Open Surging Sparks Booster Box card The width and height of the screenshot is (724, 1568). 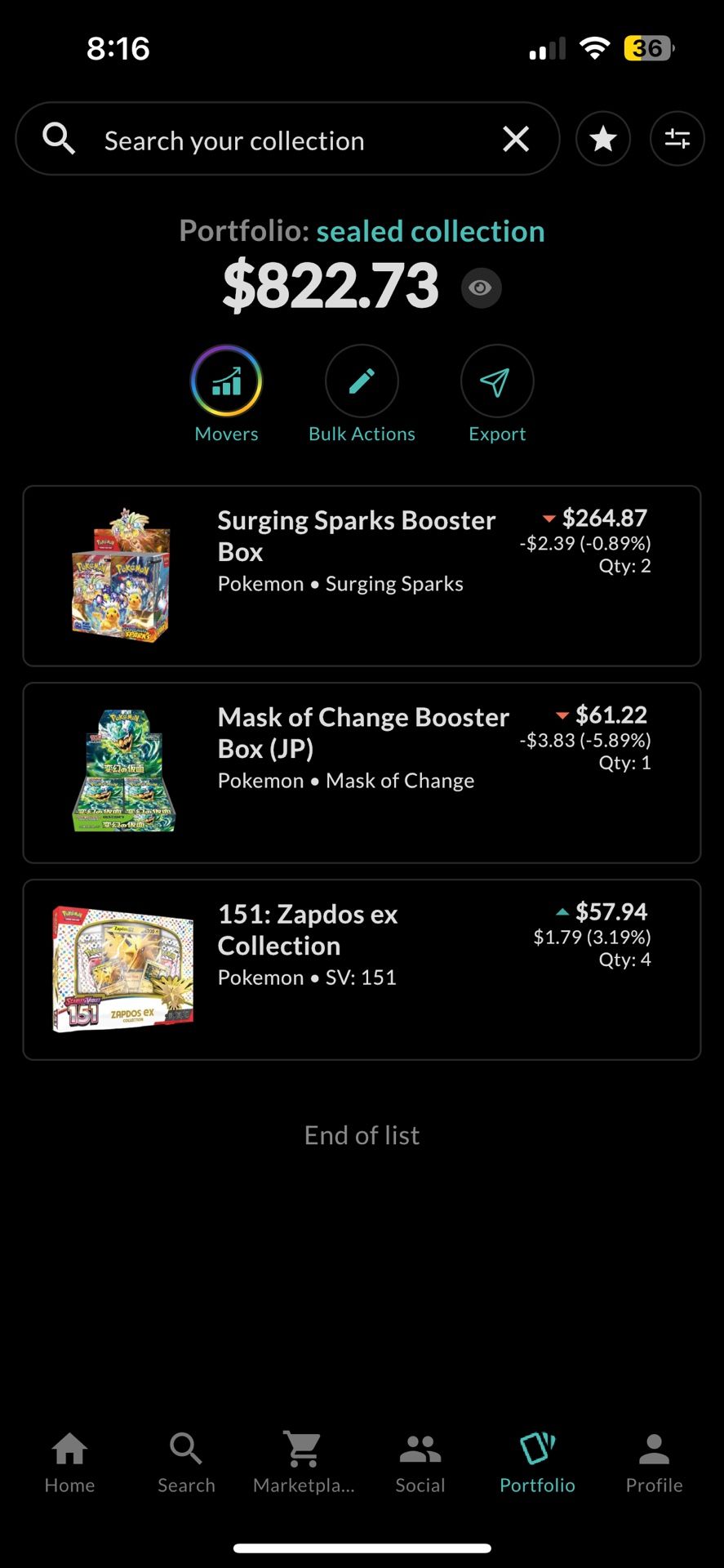click(x=362, y=576)
